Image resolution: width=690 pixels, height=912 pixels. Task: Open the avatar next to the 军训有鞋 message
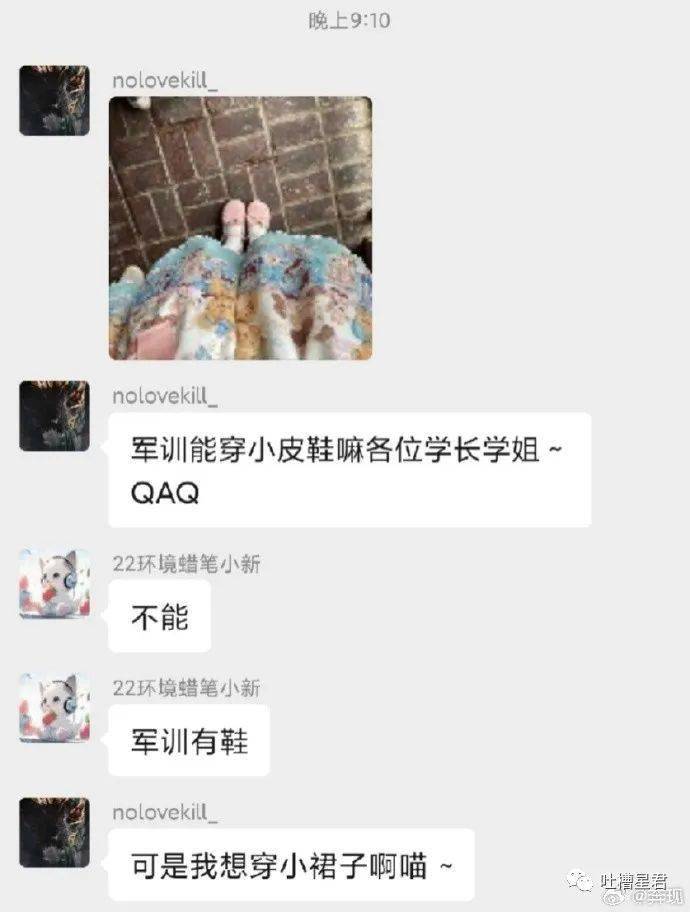pyautogui.click(x=54, y=707)
